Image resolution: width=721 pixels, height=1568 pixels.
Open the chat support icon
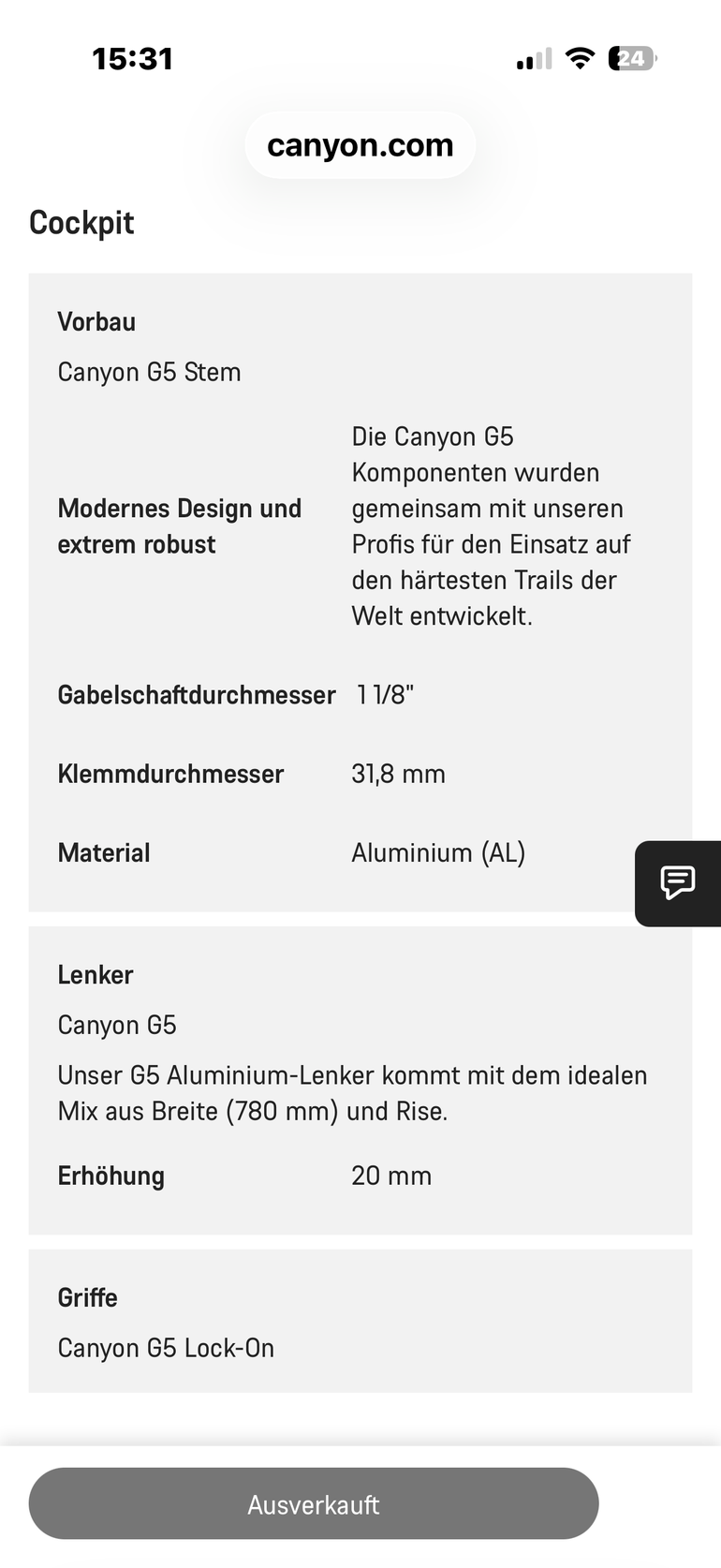click(x=678, y=883)
